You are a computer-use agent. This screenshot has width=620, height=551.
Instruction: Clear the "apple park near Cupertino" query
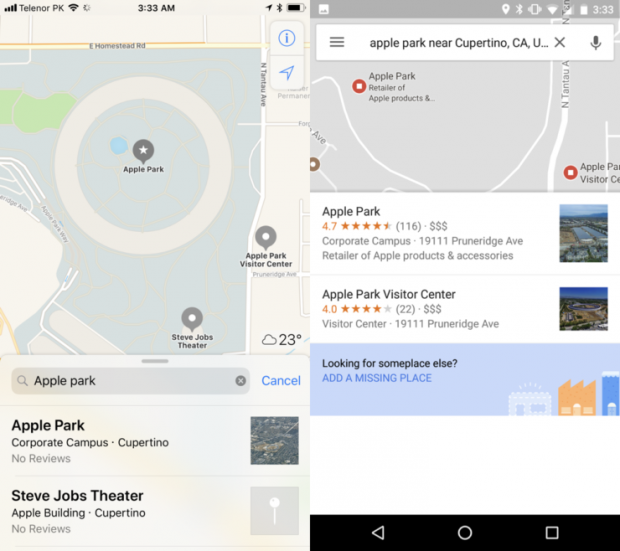pyautogui.click(x=560, y=42)
